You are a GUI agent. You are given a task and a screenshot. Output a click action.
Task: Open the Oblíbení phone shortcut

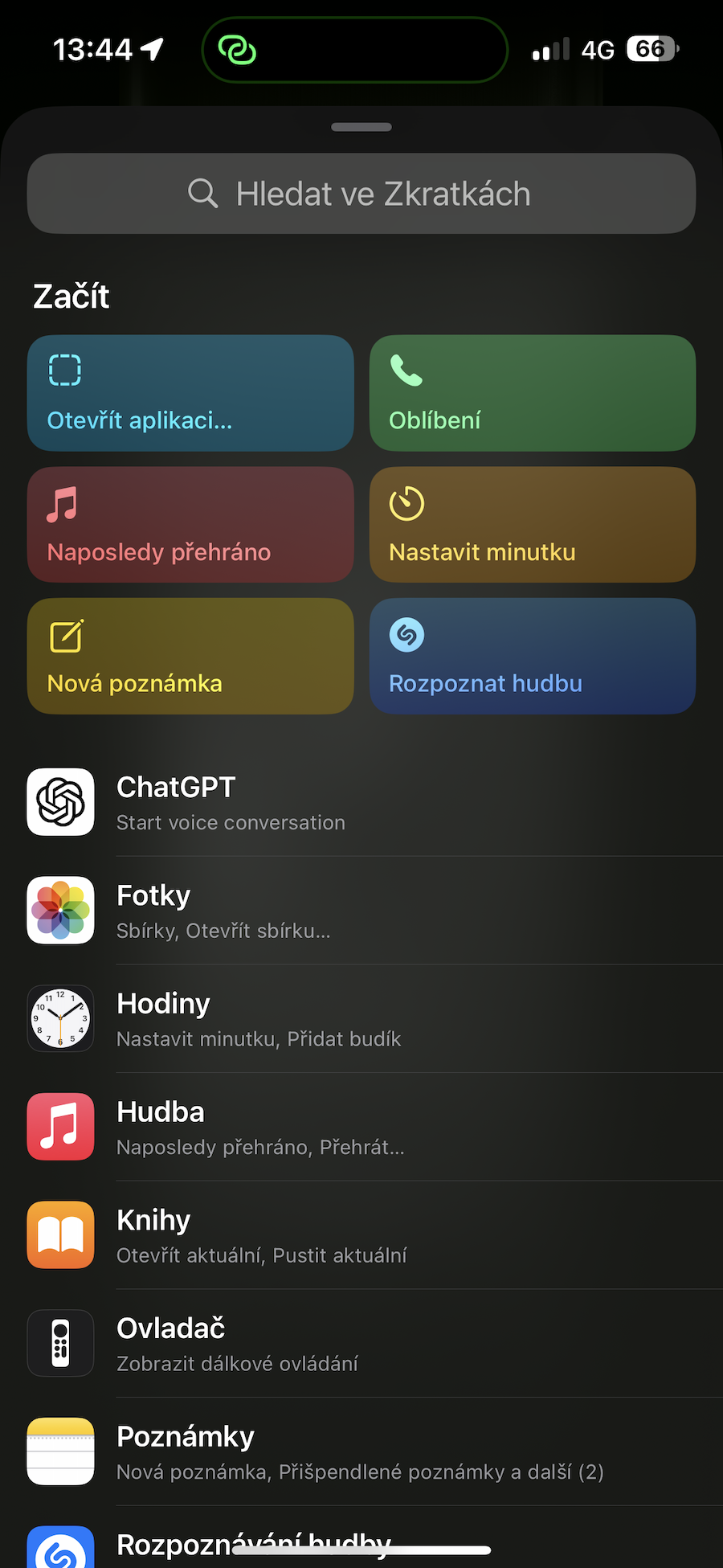click(532, 393)
